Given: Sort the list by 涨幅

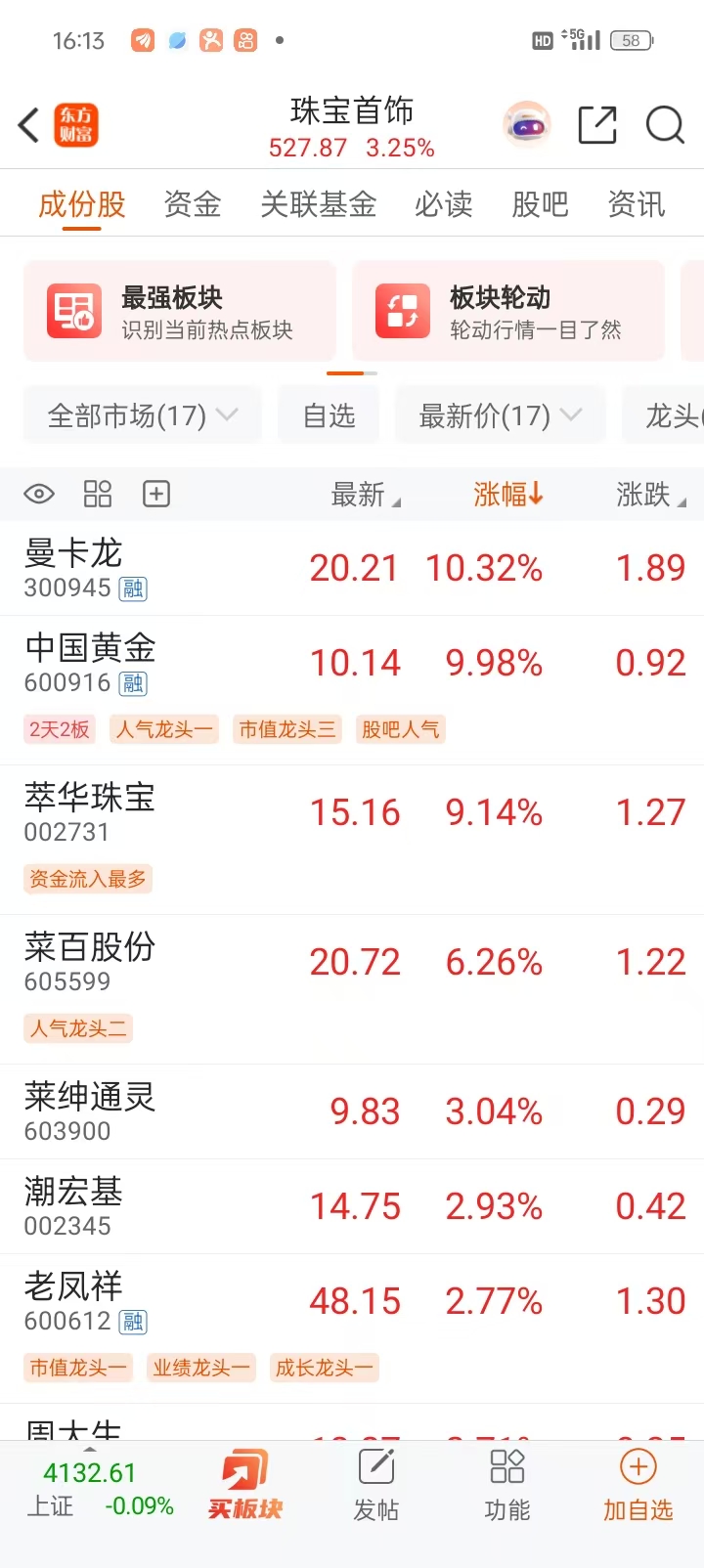Looking at the screenshot, I should pyautogui.click(x=507, y=495).
